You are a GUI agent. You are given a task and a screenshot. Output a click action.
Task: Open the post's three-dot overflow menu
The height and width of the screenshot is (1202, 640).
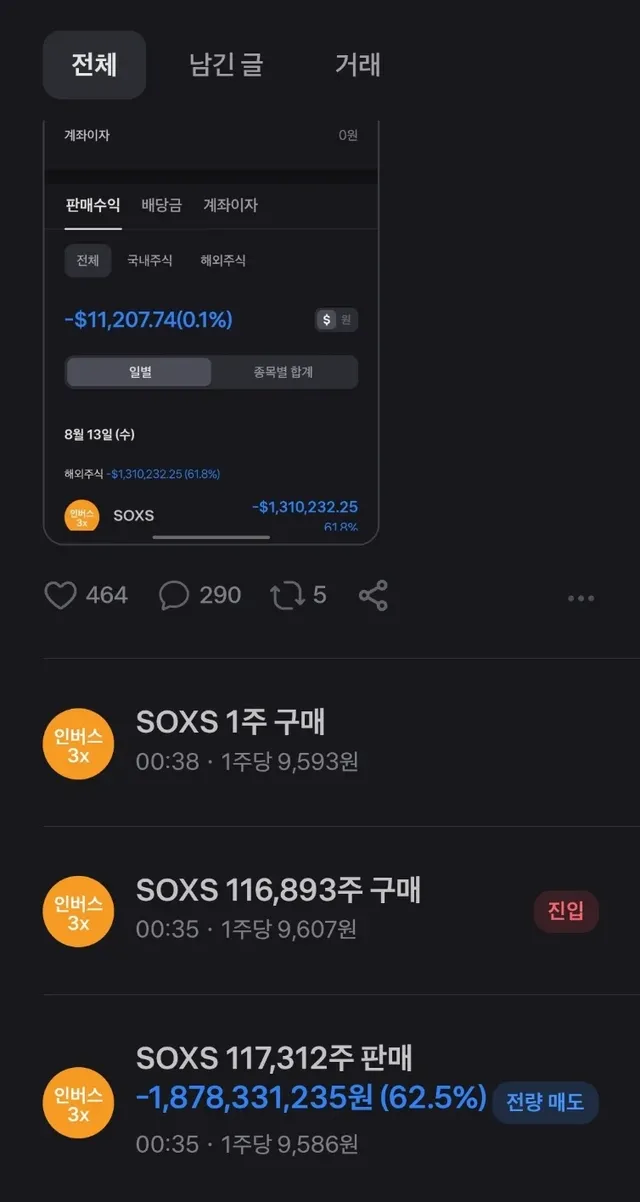click(581, 598)
